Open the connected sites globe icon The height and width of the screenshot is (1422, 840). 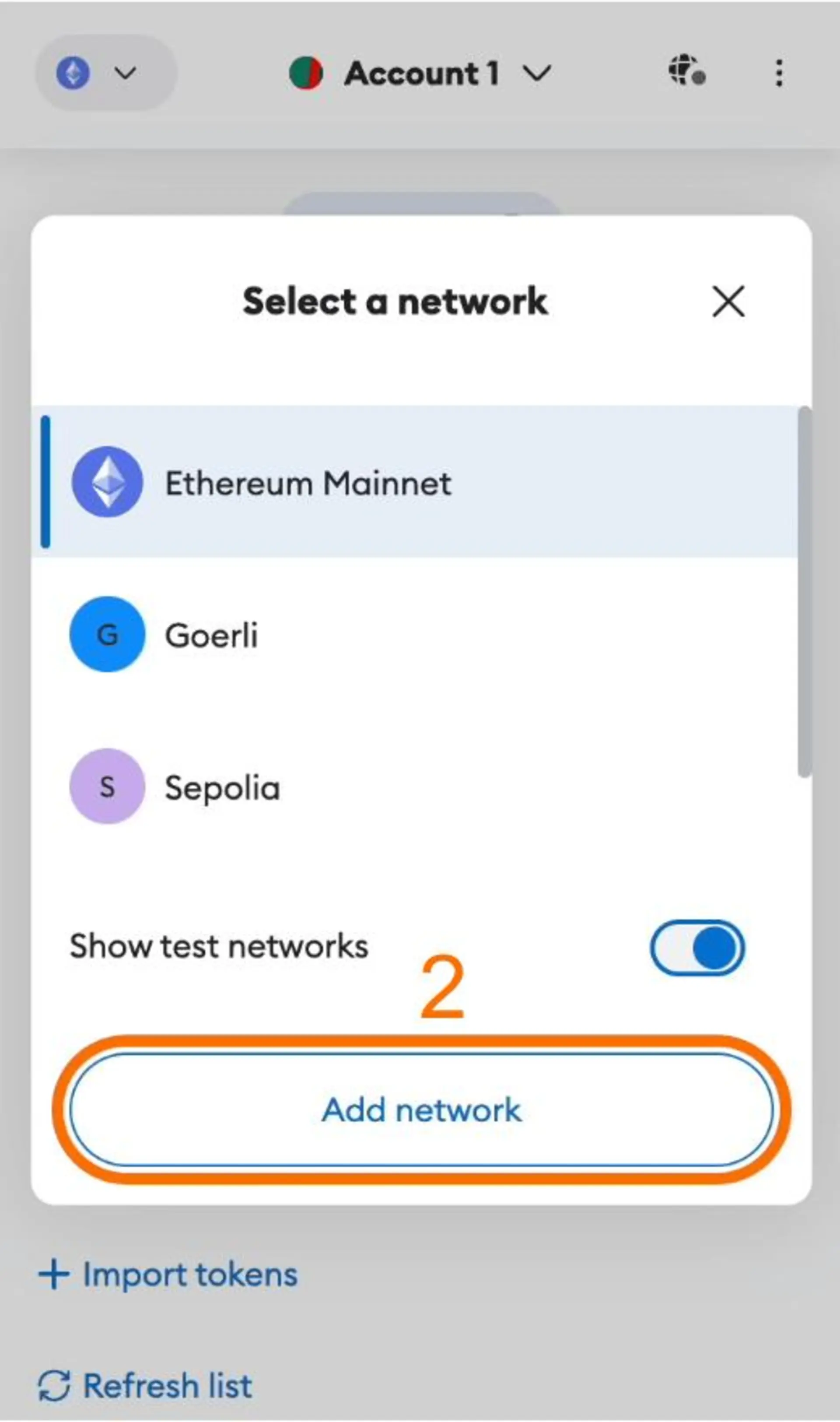coord(686,71)
